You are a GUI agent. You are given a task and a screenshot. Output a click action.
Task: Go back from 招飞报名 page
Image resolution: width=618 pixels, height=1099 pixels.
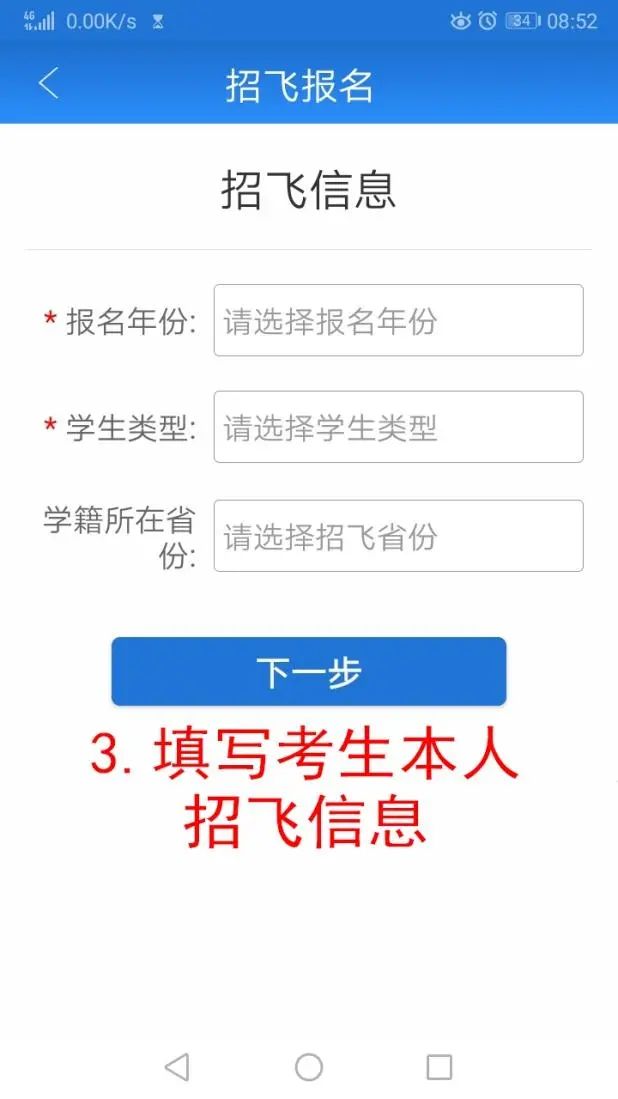coord(48,83)
